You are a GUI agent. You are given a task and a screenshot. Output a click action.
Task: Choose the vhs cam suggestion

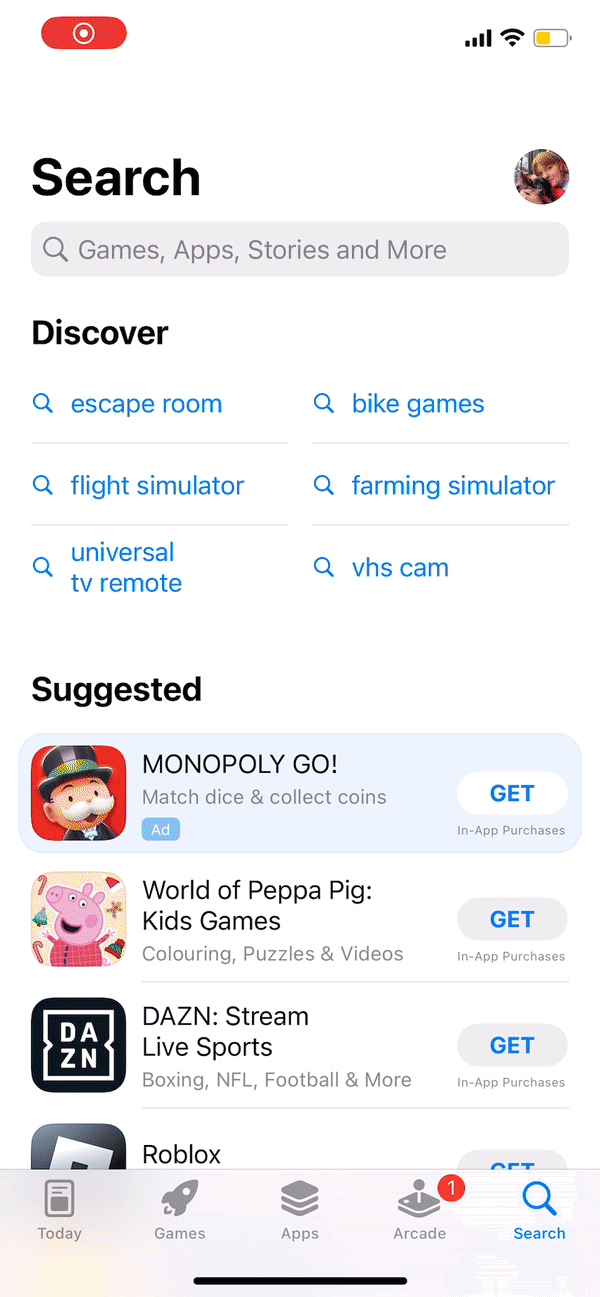[400, 568]
